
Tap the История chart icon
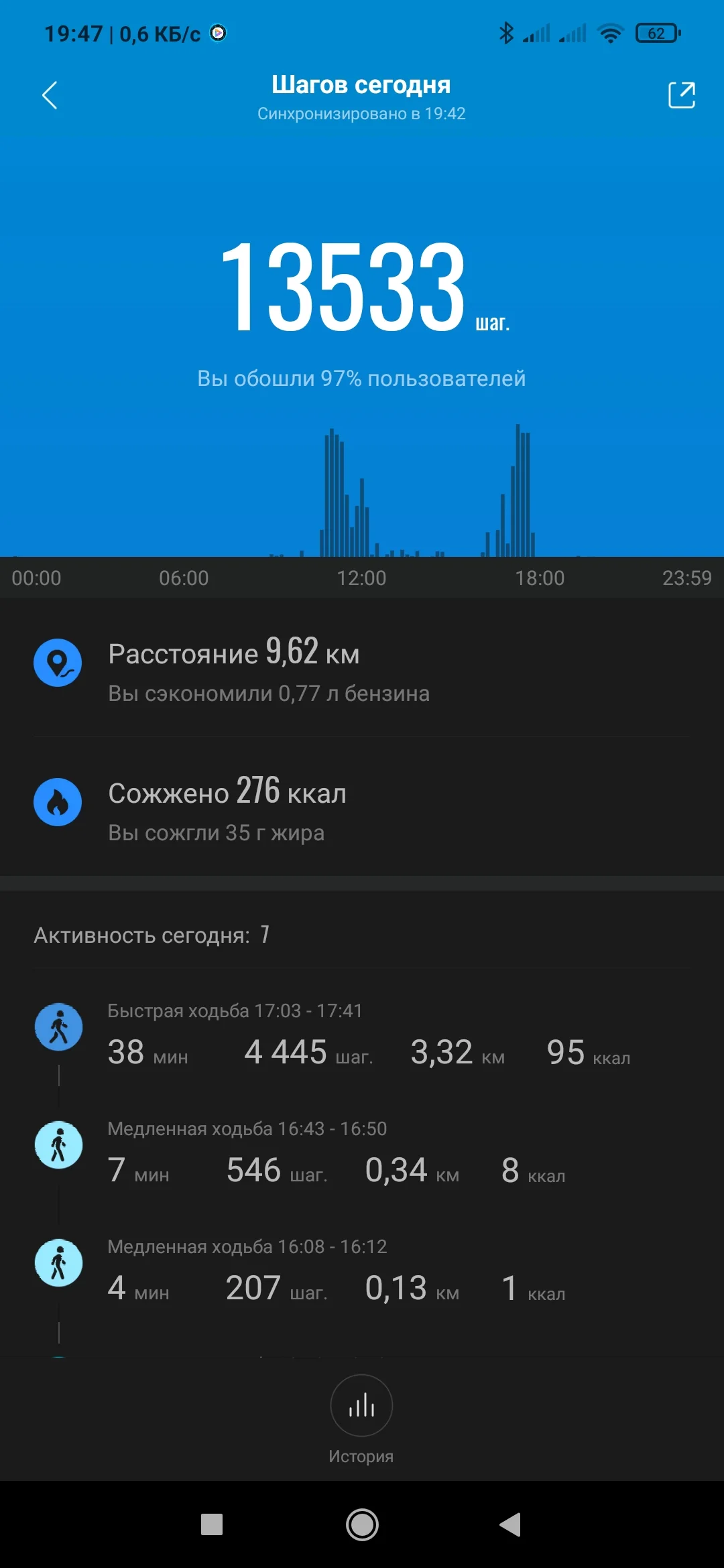(x=361, y=1405)
